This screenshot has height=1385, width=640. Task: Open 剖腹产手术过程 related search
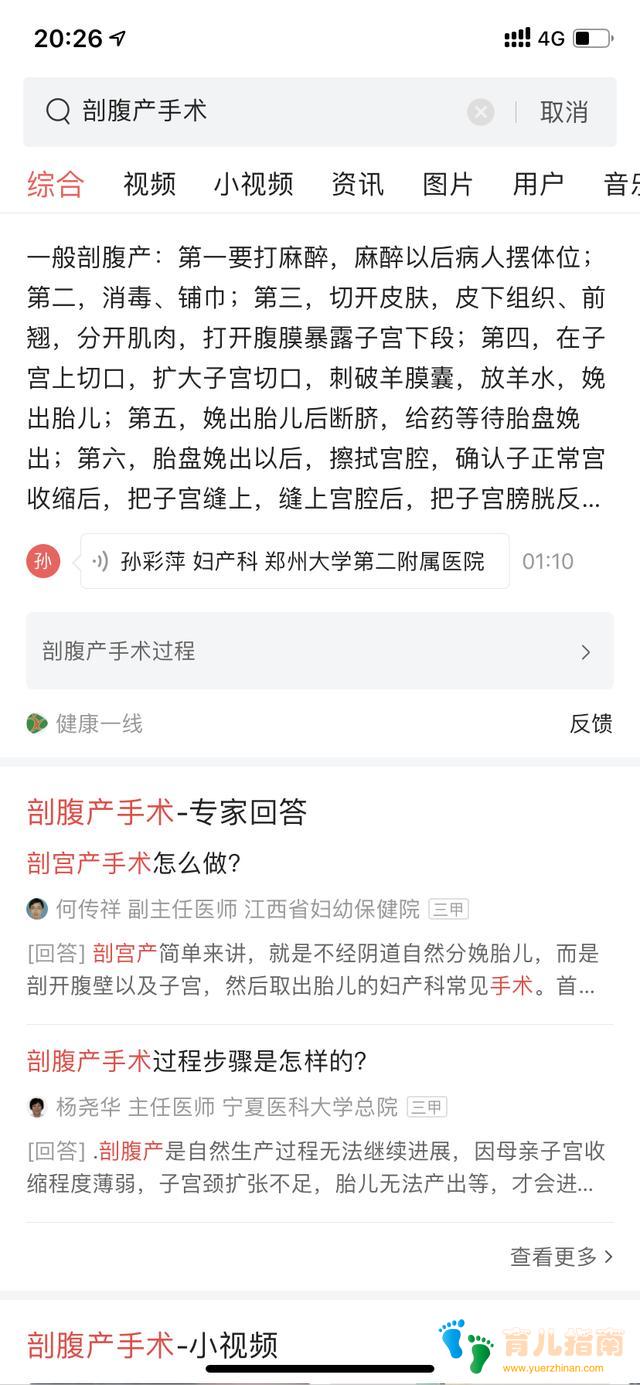pyautogui.click(x=319, y=652)
